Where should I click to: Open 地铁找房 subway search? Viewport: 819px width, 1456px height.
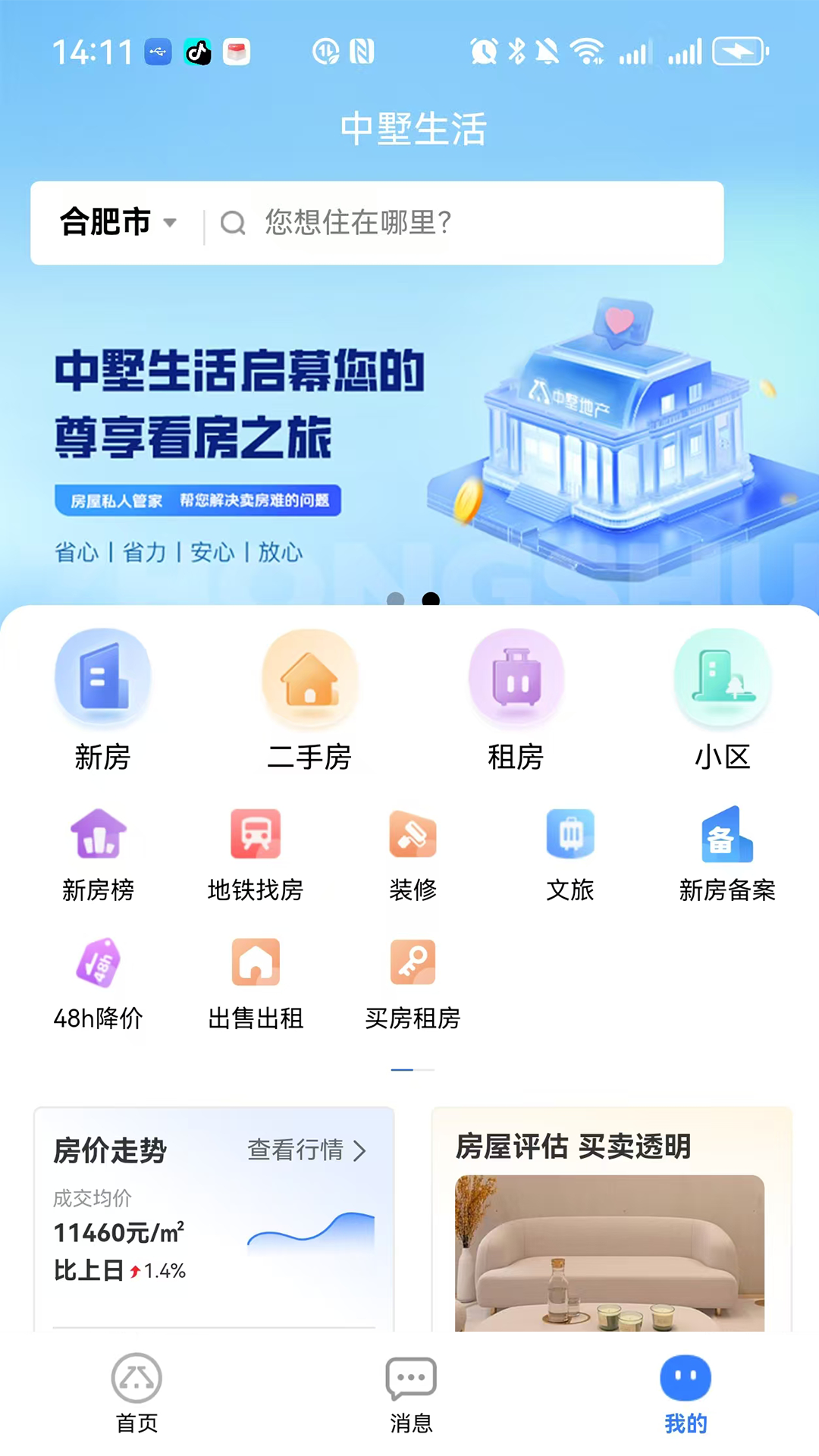tap(256, 854)
